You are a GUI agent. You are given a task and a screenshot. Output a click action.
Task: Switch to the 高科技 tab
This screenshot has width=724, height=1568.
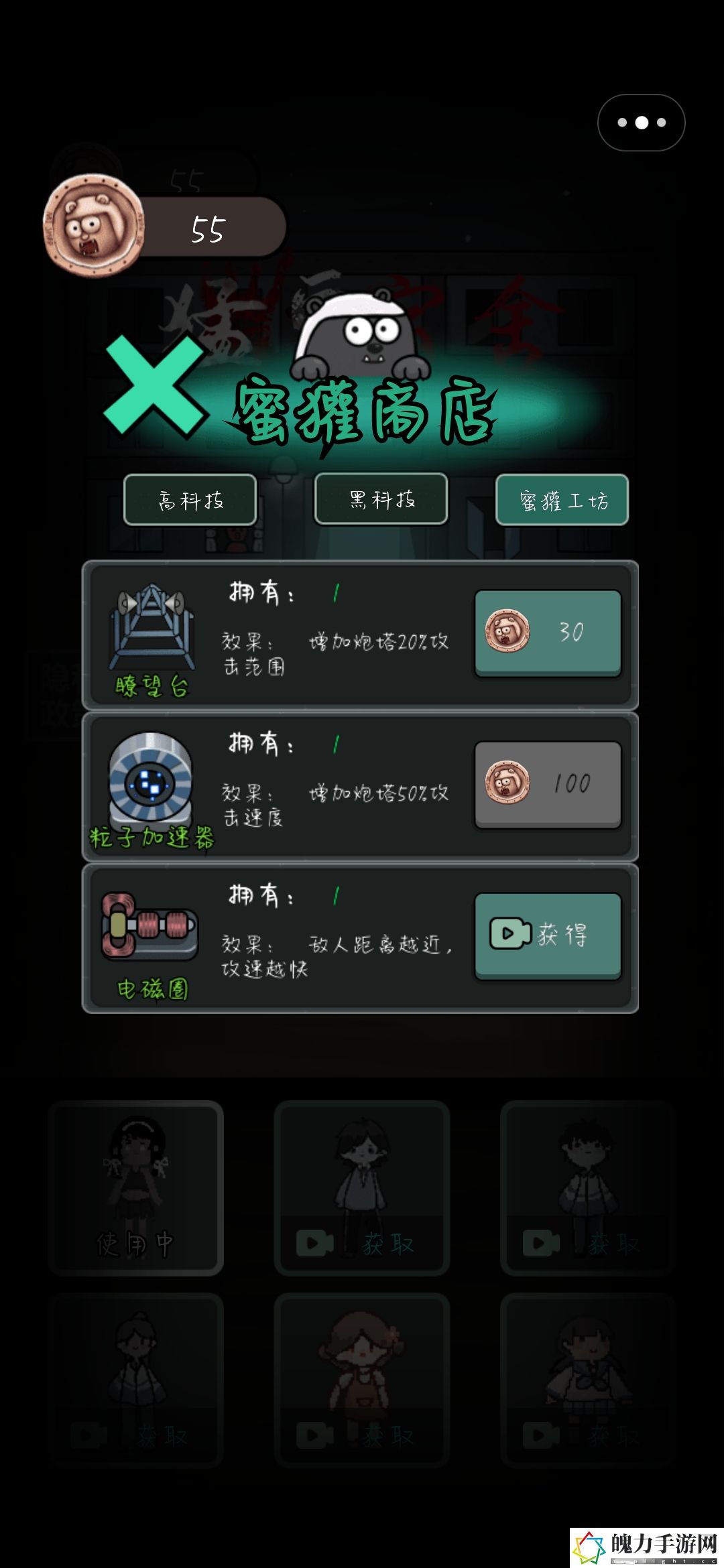[190, 500]
